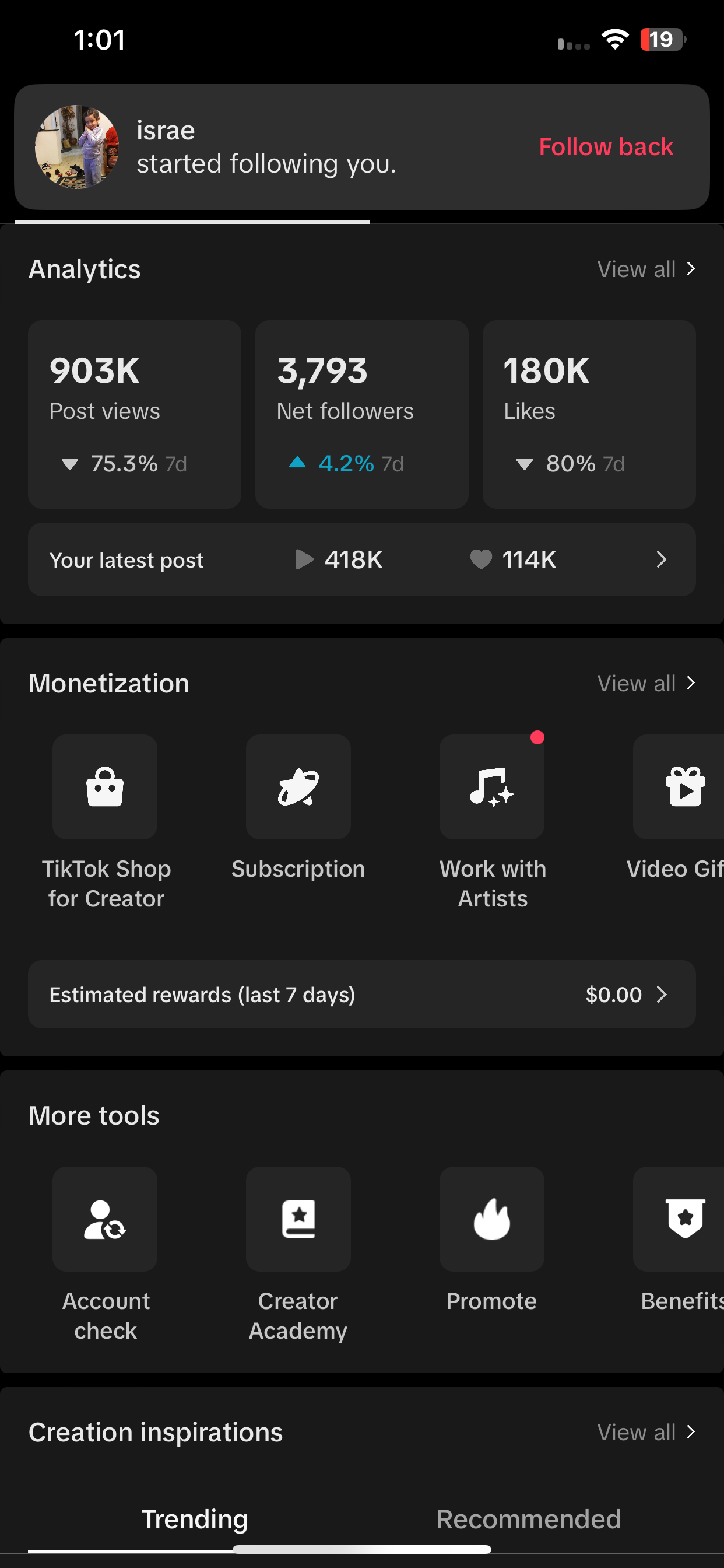Tap Follow back on the notification
724x1568 pixels.
pos(605,146)
